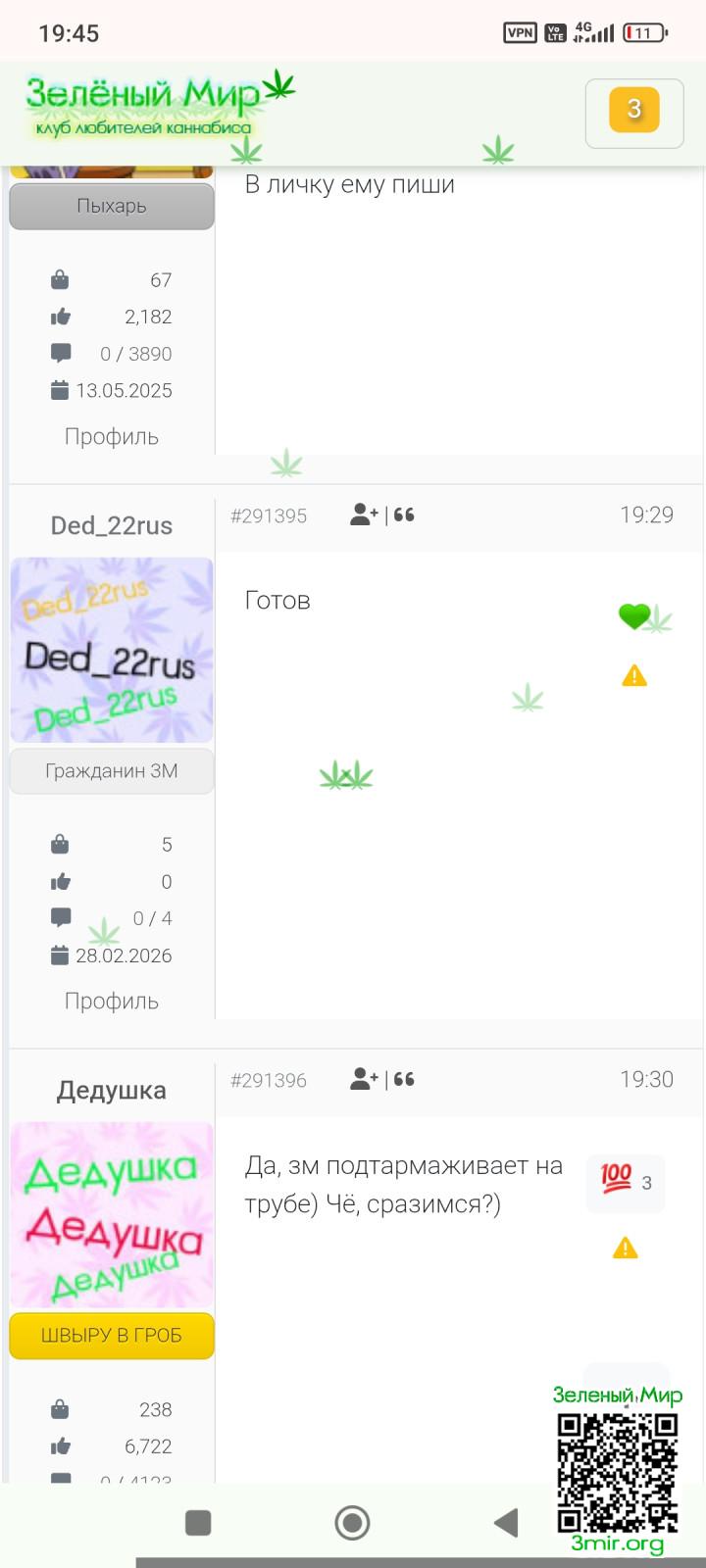Open Ded_22rus username link
Image resolution: width=706 pixels, height=1568 pixels.
pos(112,526)
